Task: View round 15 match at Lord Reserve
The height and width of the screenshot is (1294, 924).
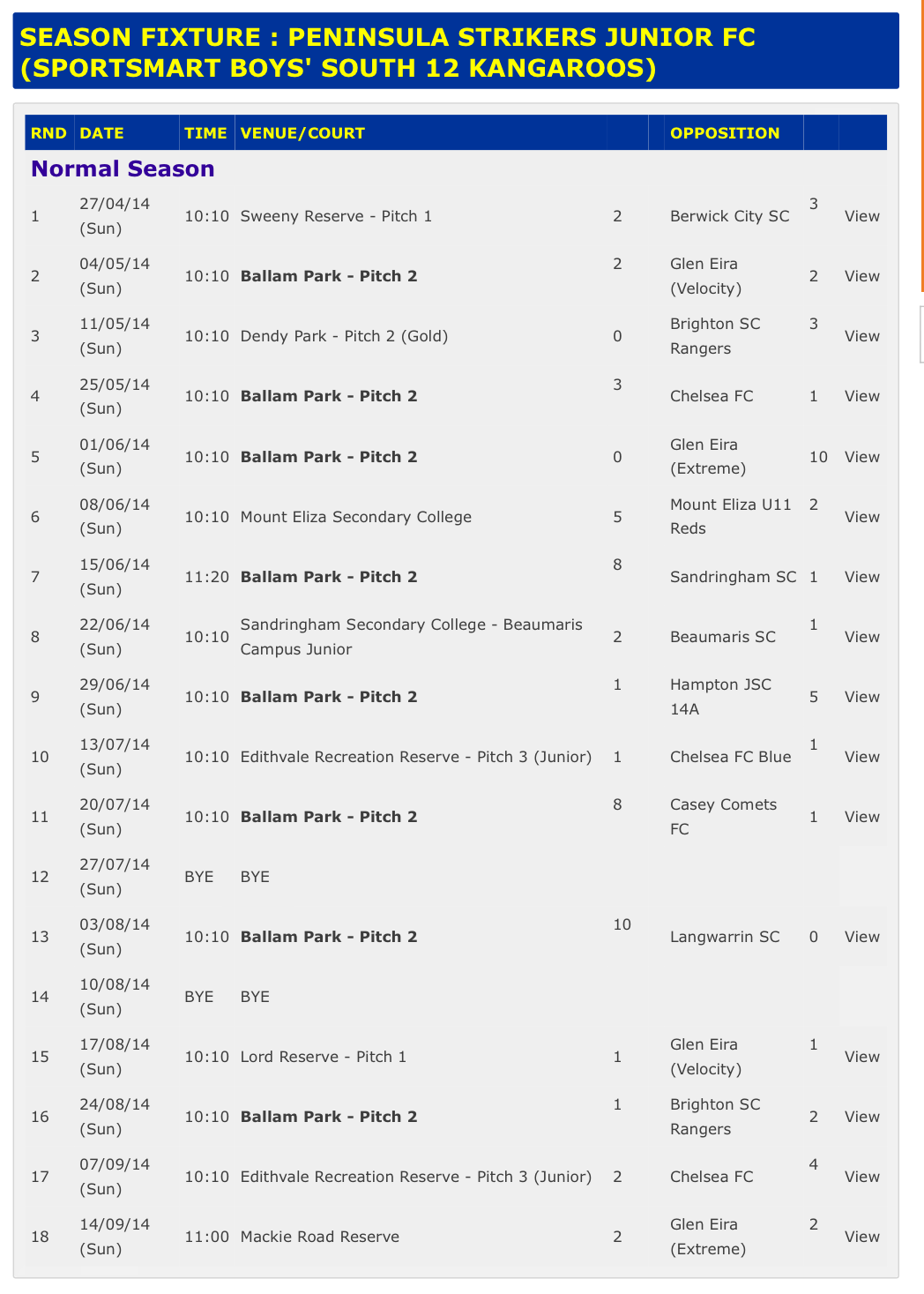Action: click(861, 1057)
